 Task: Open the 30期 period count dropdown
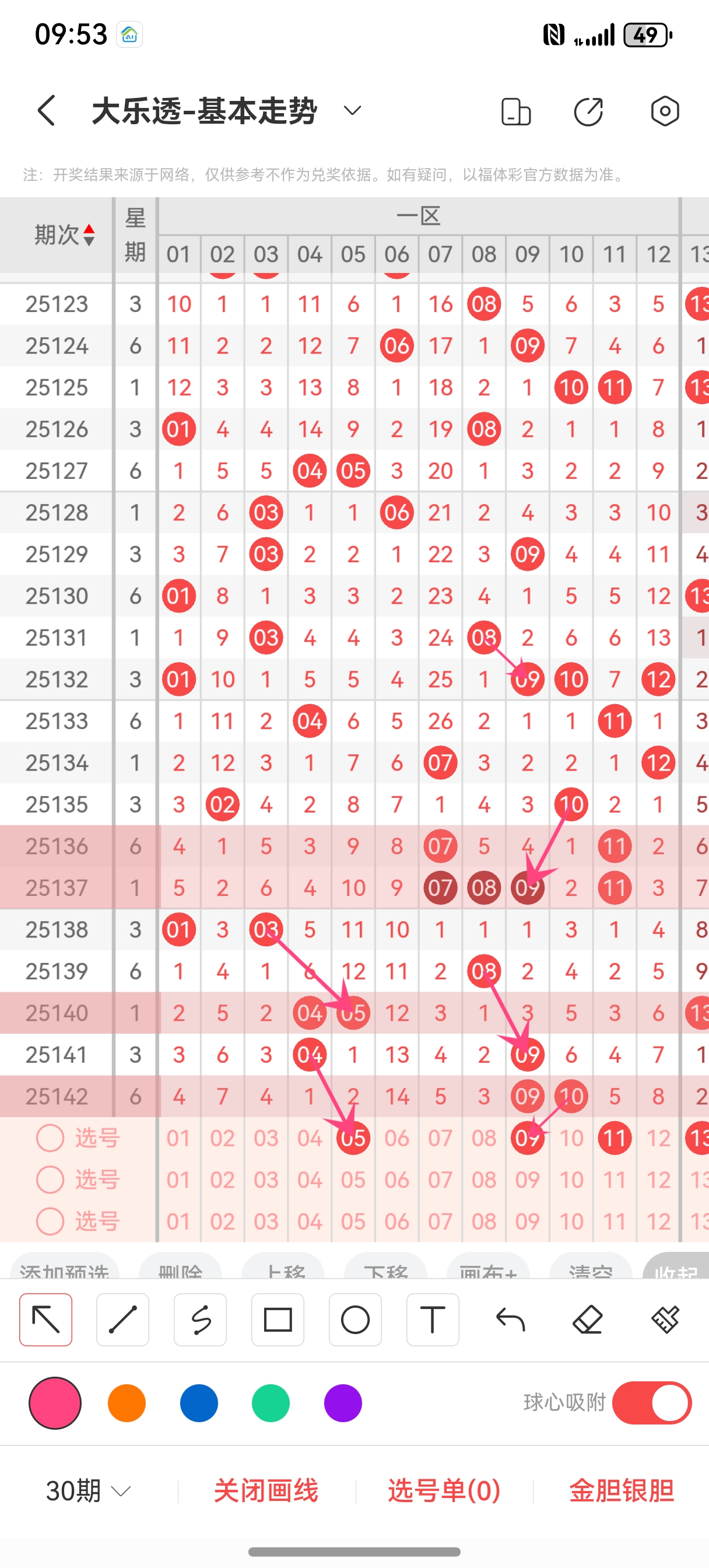88,1492
